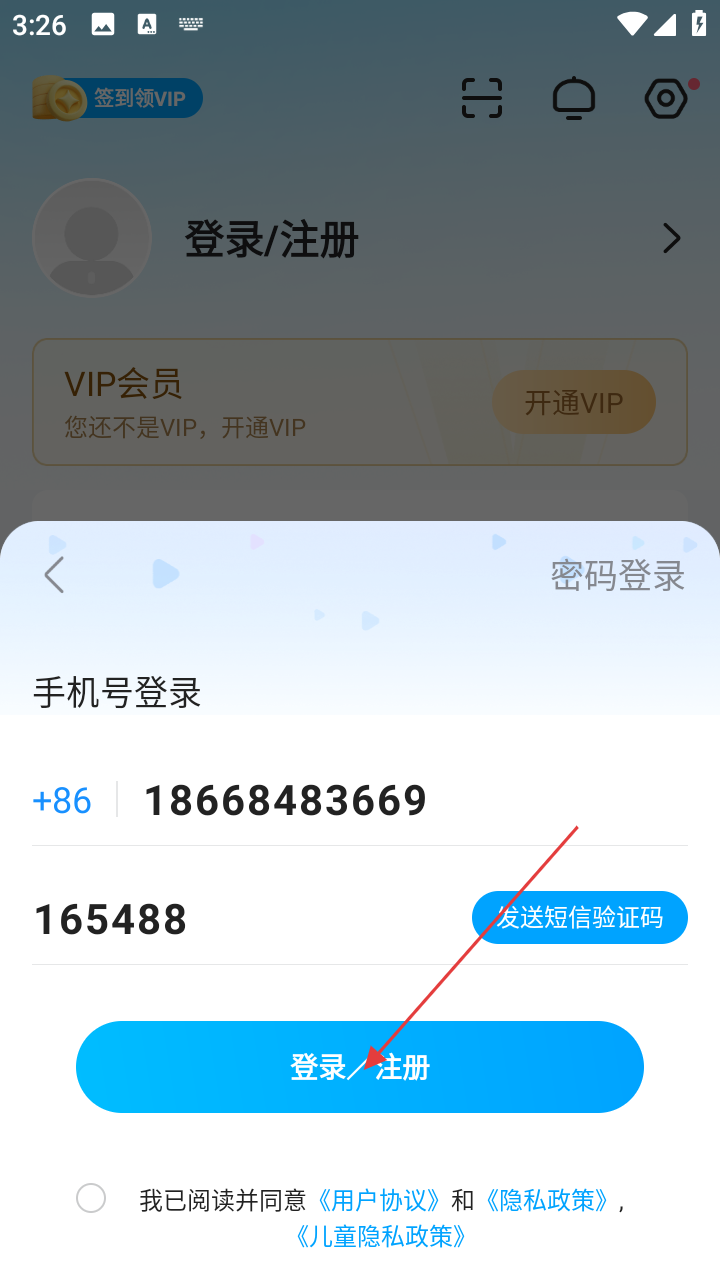Open the 《儿童隐私政策》 children's privacy policy

tap(380, 1237)
